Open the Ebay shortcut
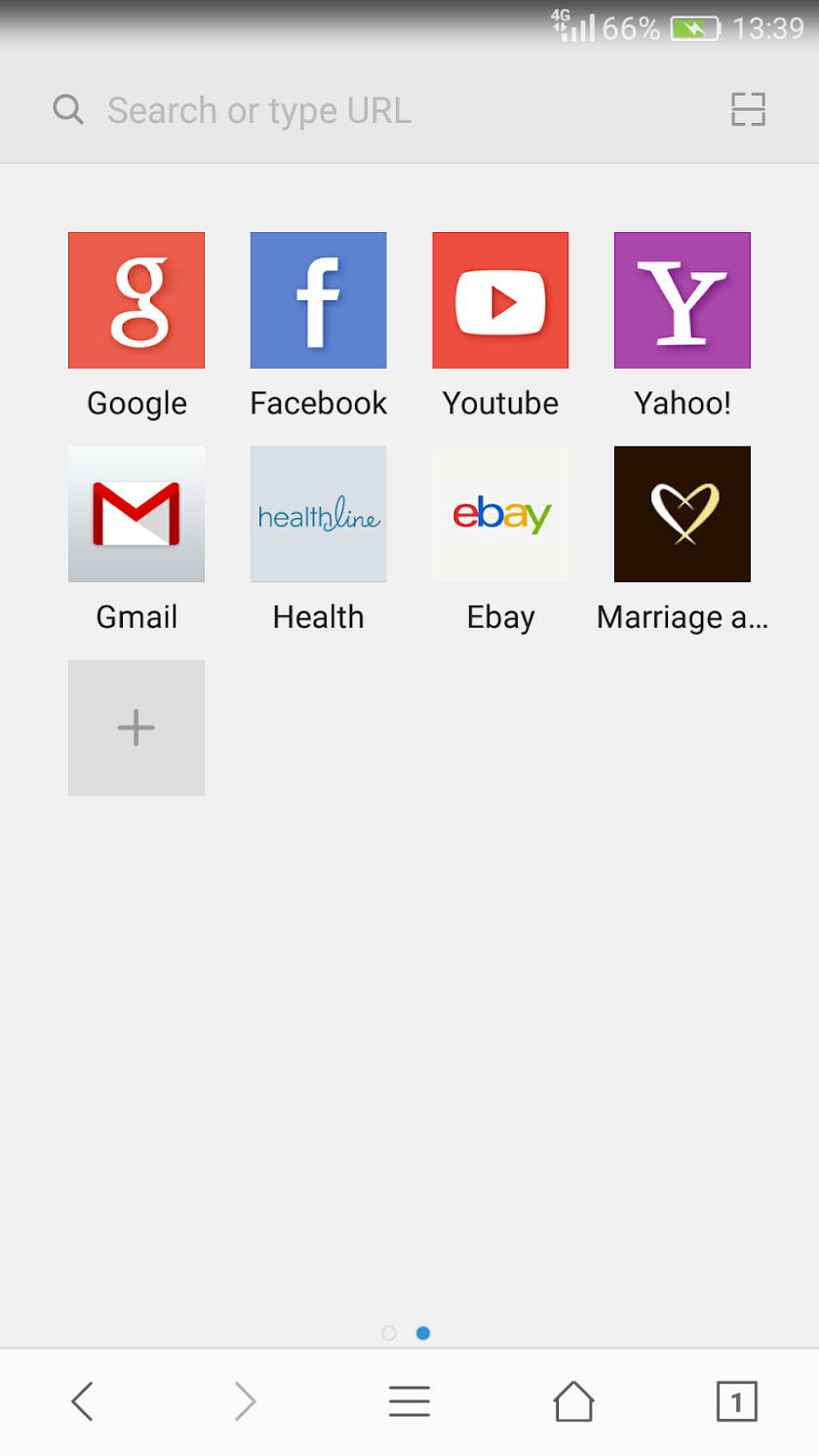This screenshot has width=819, height=1456. [500, 514]
